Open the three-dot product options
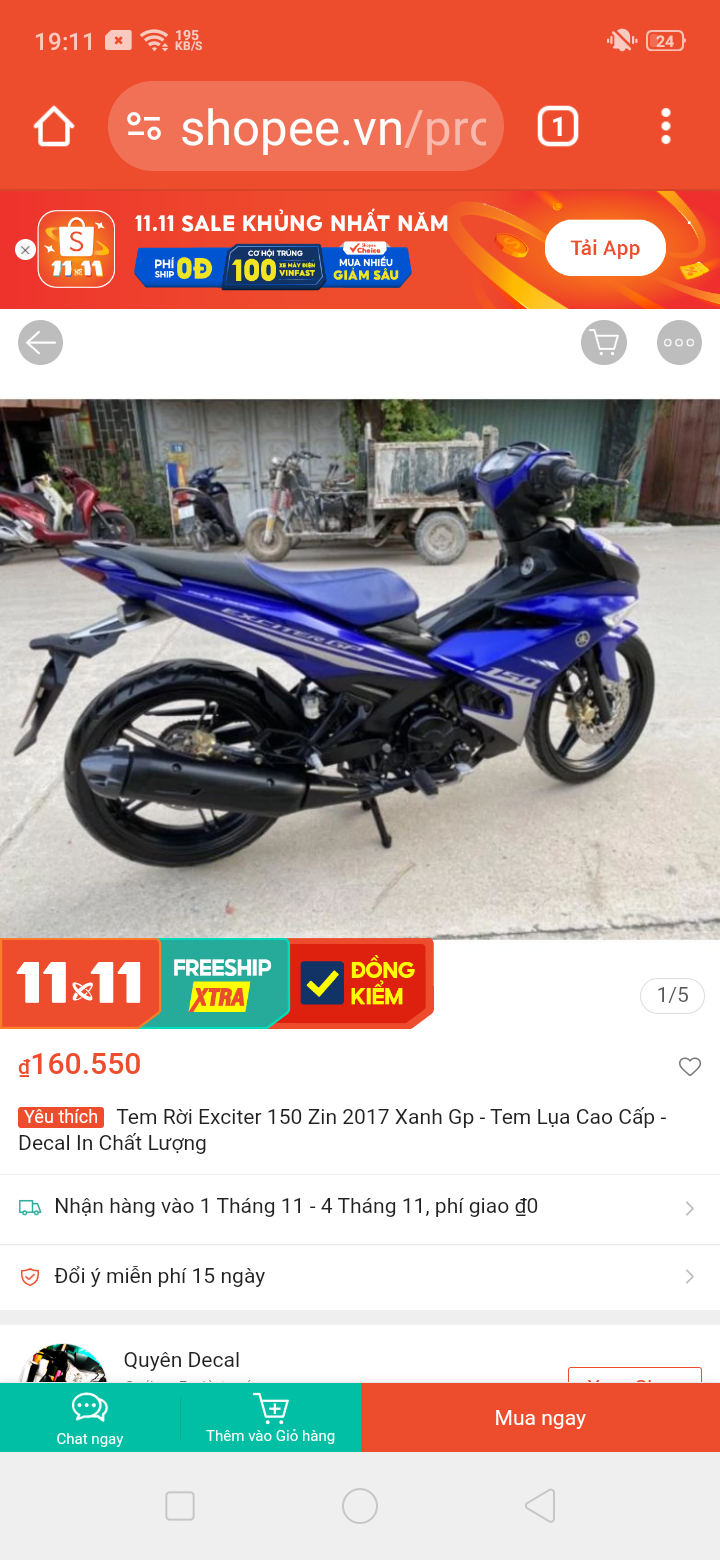720x1560 pixels. pos(679,343)
